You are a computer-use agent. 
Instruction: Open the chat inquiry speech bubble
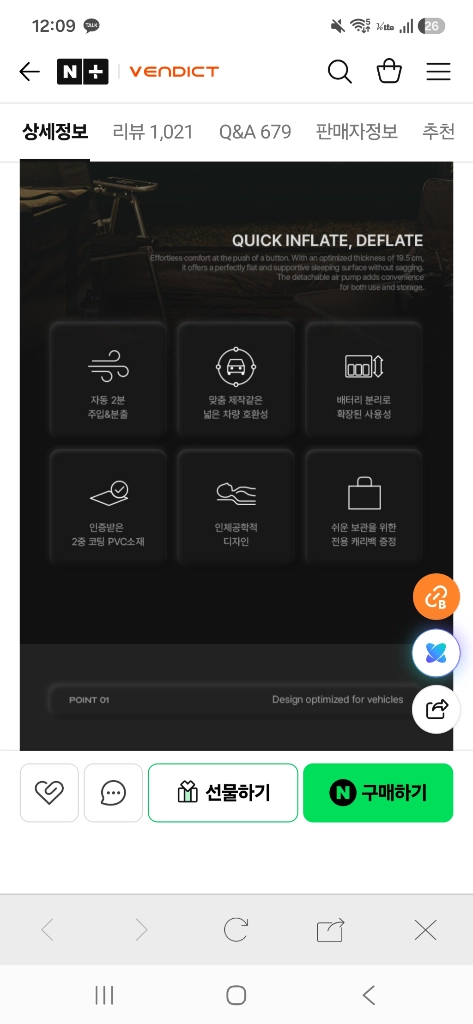click(113, 793)
